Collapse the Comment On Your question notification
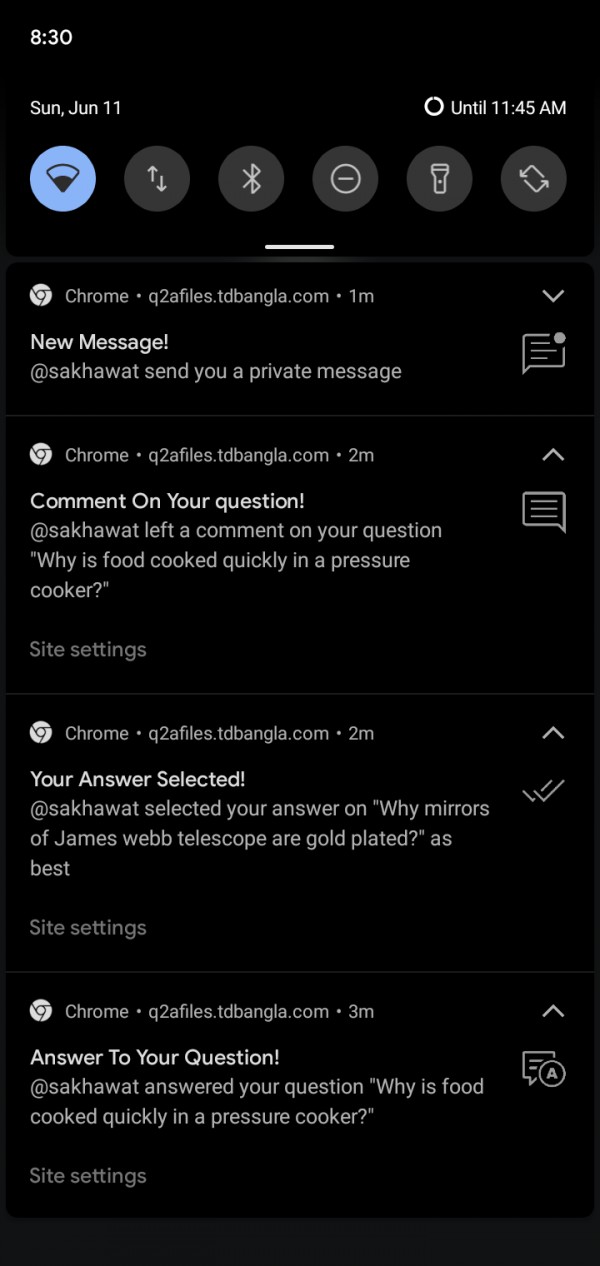This screenshot has height=1266, width=600. point(552,455)
